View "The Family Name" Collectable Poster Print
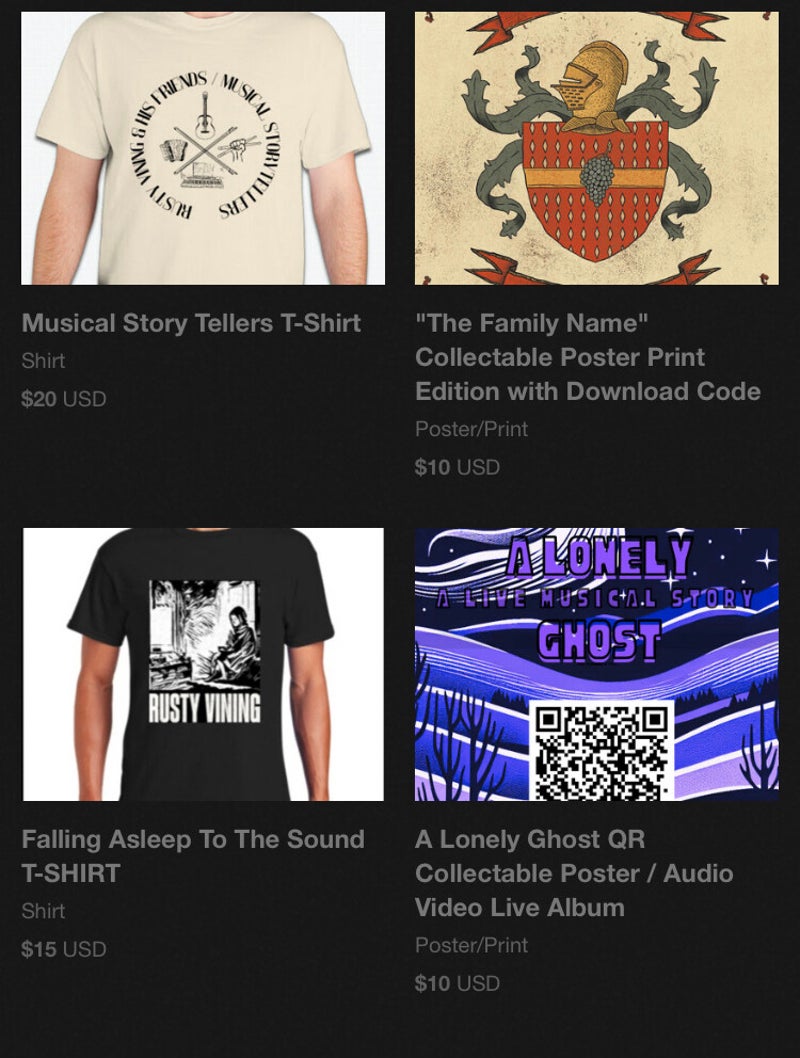The width and height of the screenshot is (800, 1058). tap(587, 357)
